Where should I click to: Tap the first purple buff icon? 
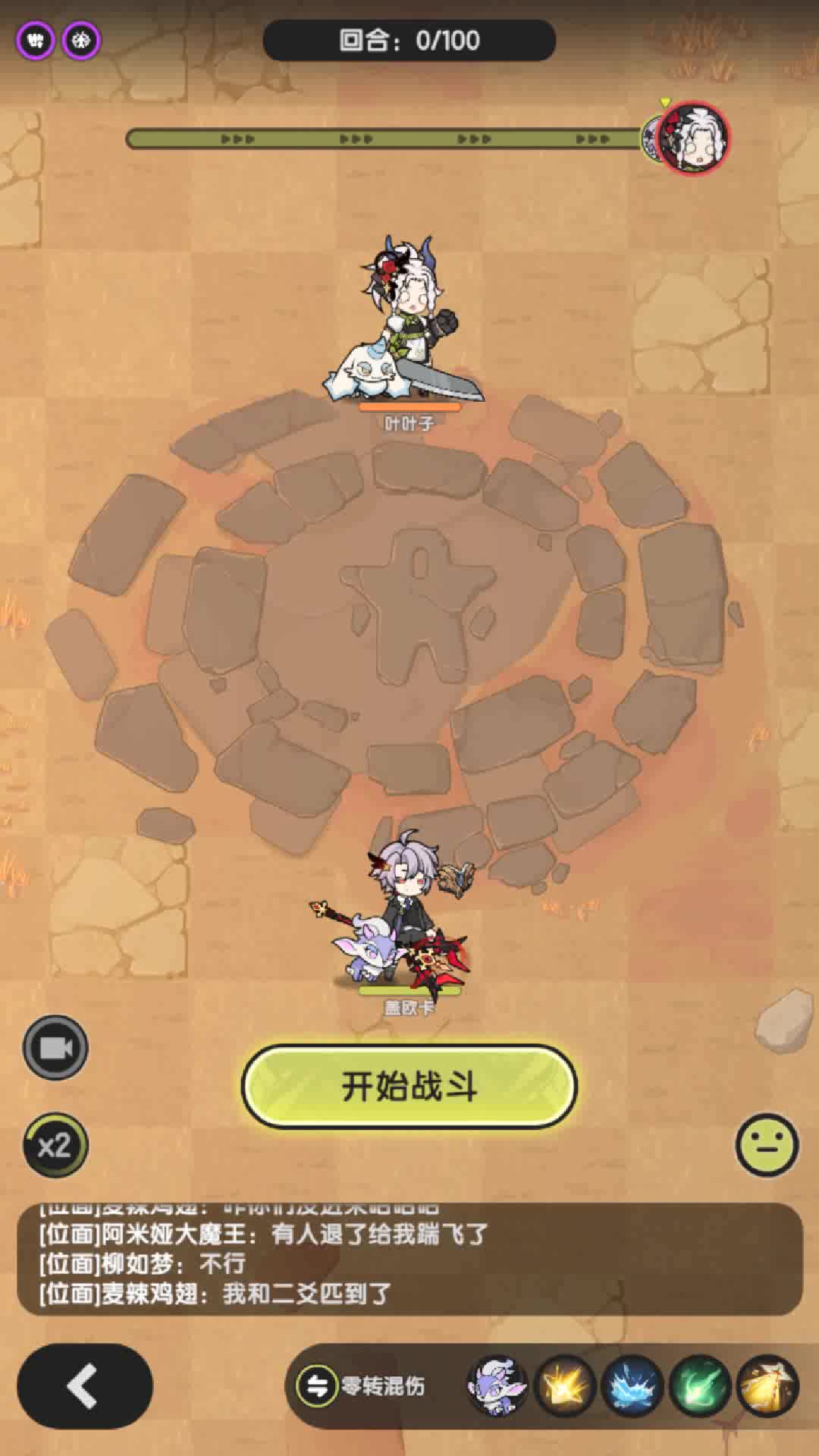[x=35, y=39]
